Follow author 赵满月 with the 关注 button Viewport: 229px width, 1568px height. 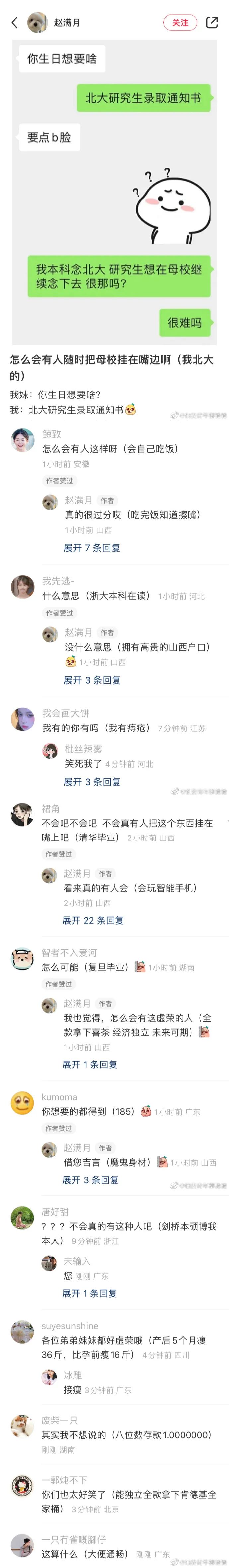[x=180, y=23]
